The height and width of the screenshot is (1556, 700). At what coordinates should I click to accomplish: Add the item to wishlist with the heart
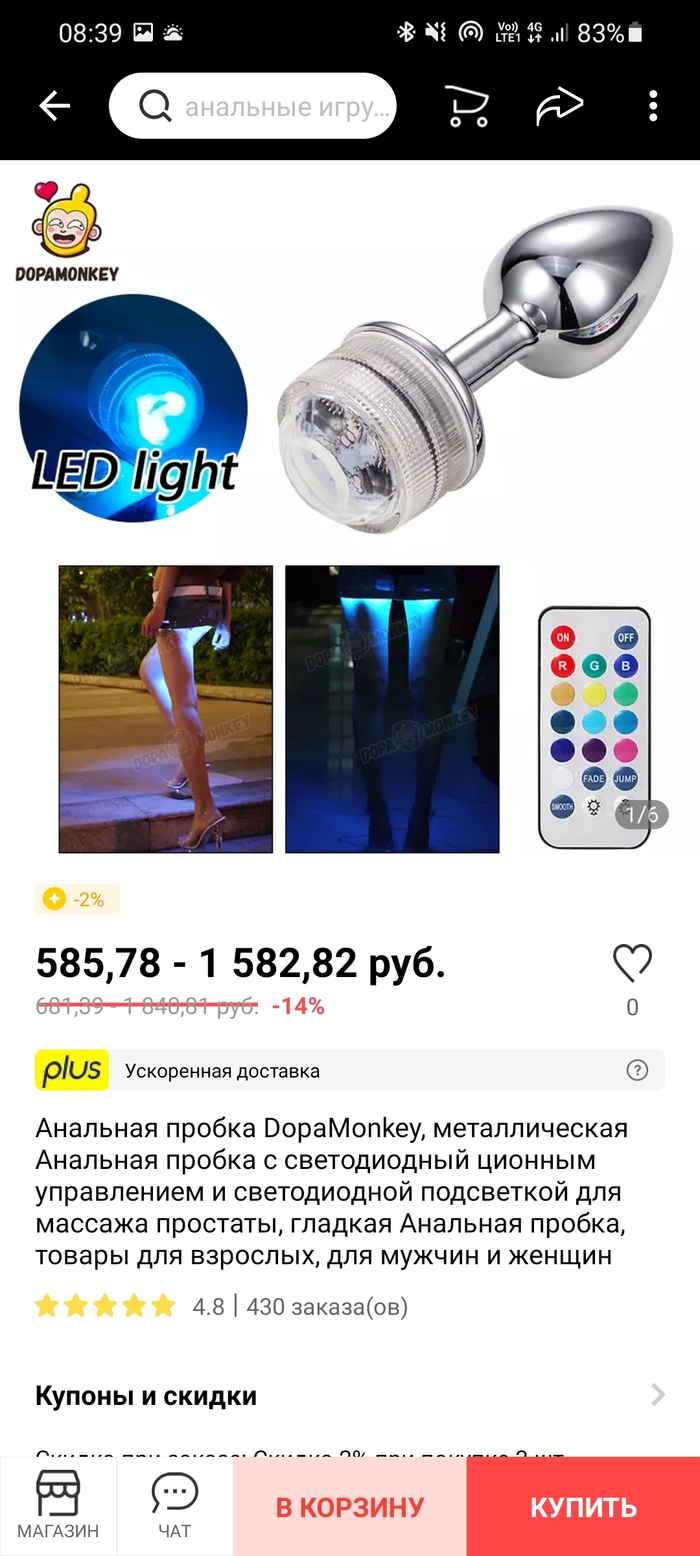pyautogui.click(x=632, y=964)
